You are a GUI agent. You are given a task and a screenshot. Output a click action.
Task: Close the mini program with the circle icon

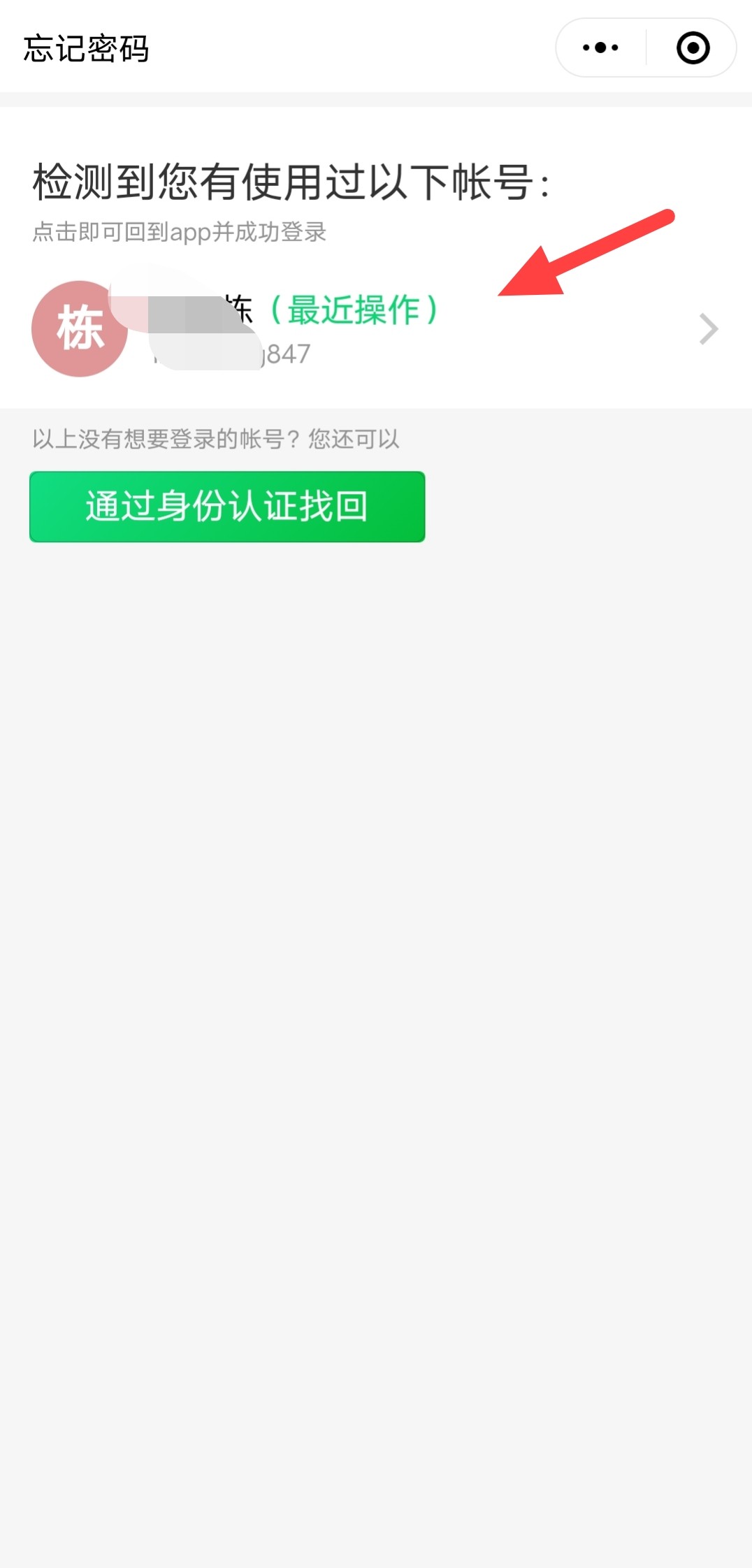pyautogui.click(x=693, y=48)
